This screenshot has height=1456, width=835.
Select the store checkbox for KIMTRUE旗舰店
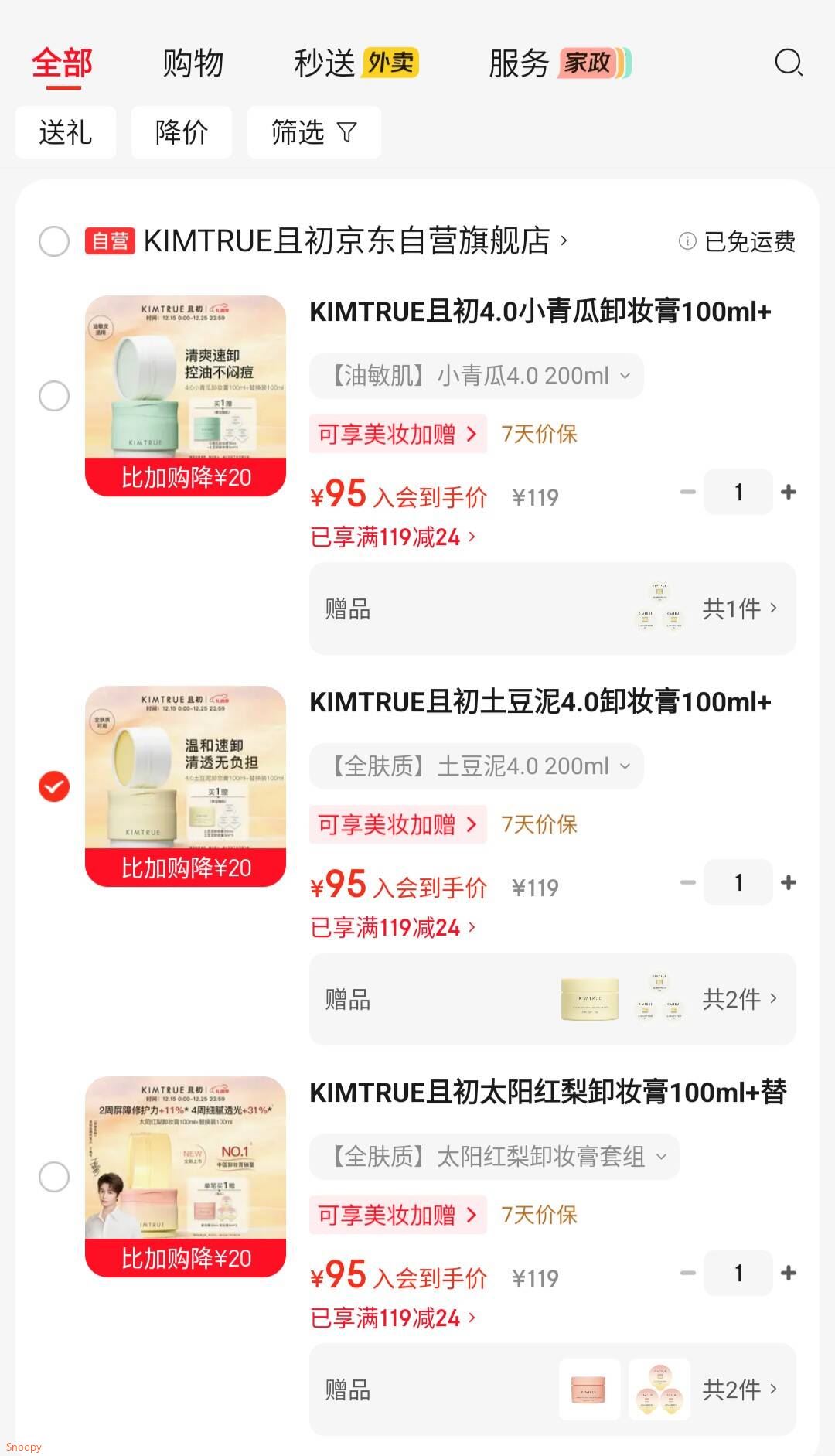pos(54,241)
